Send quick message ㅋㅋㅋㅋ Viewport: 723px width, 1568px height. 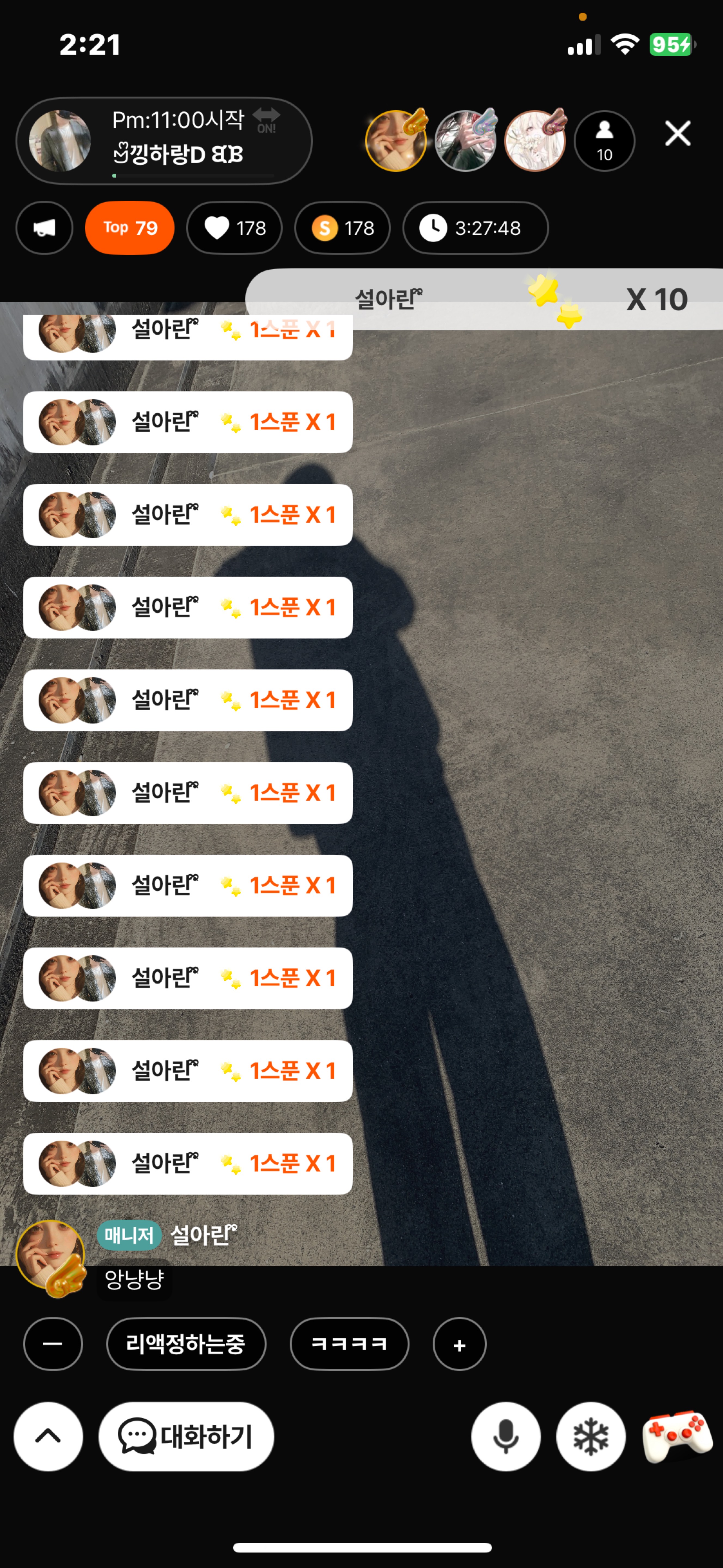pyautogui.click(x=349, y=1344)
